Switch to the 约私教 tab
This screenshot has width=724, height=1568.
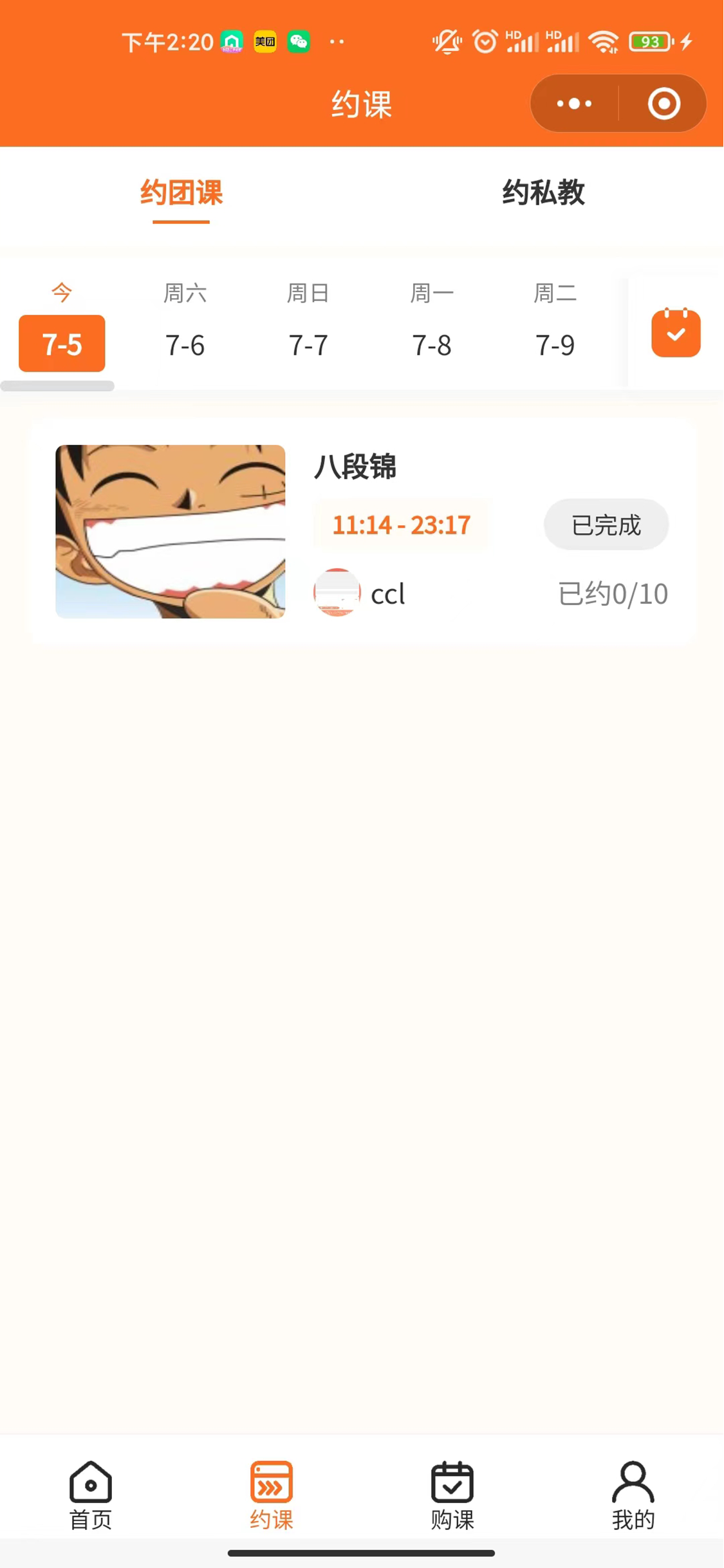[543, 192]
